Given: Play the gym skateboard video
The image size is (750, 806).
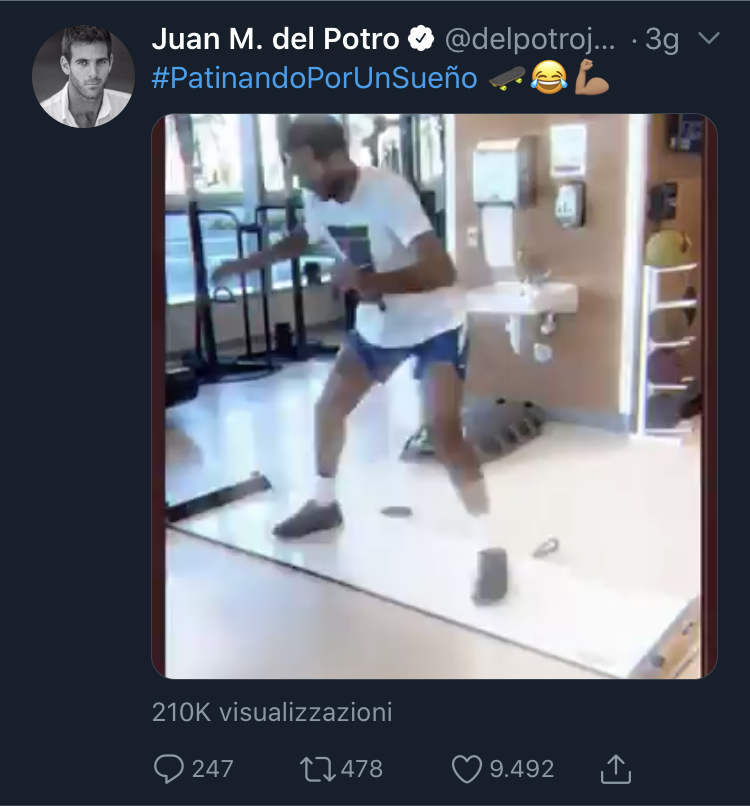Looking at the screenshot, I should pyautogui.click(x=434, y=396).
